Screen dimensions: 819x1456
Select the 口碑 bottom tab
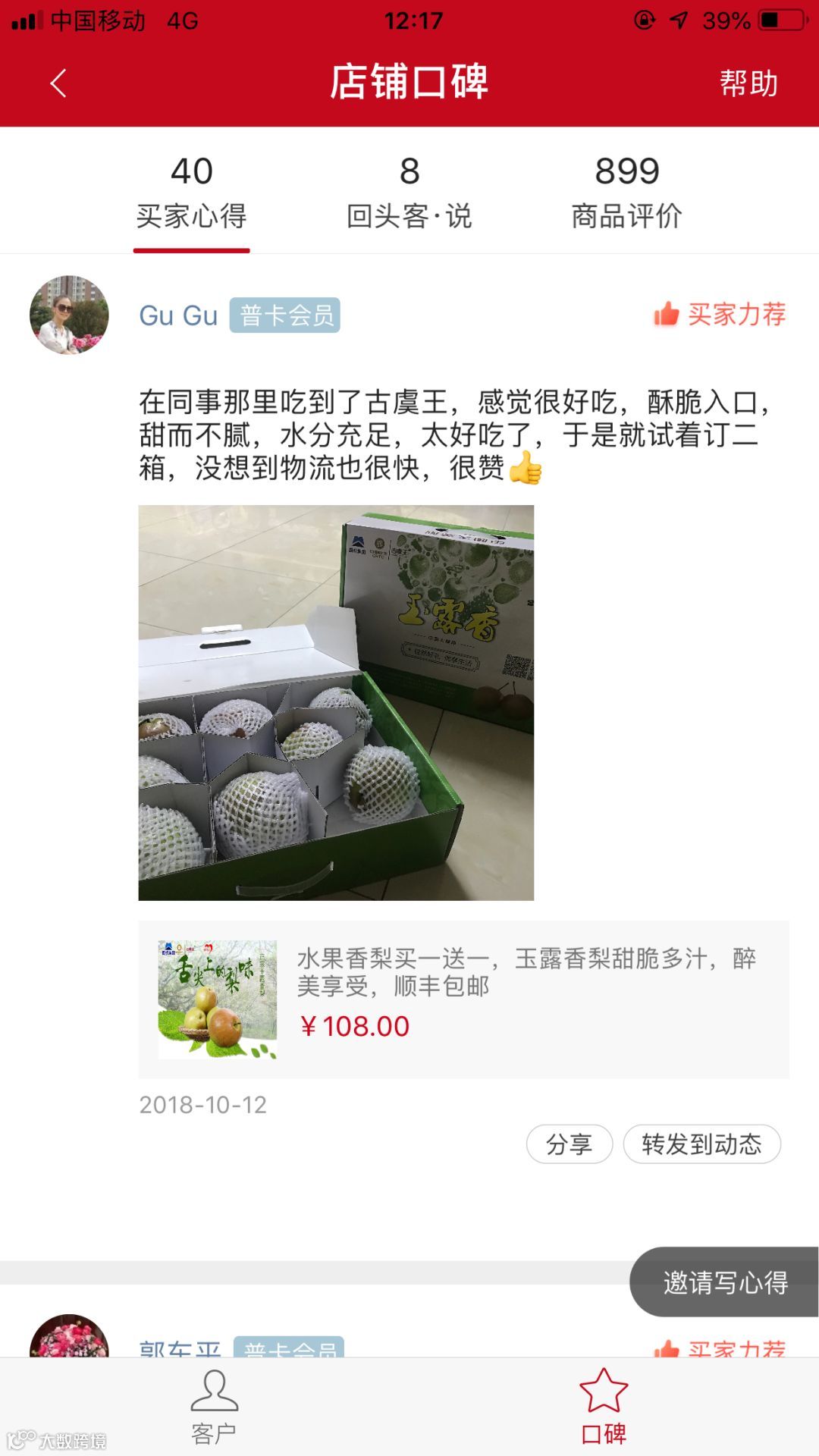pos(604,1407)
